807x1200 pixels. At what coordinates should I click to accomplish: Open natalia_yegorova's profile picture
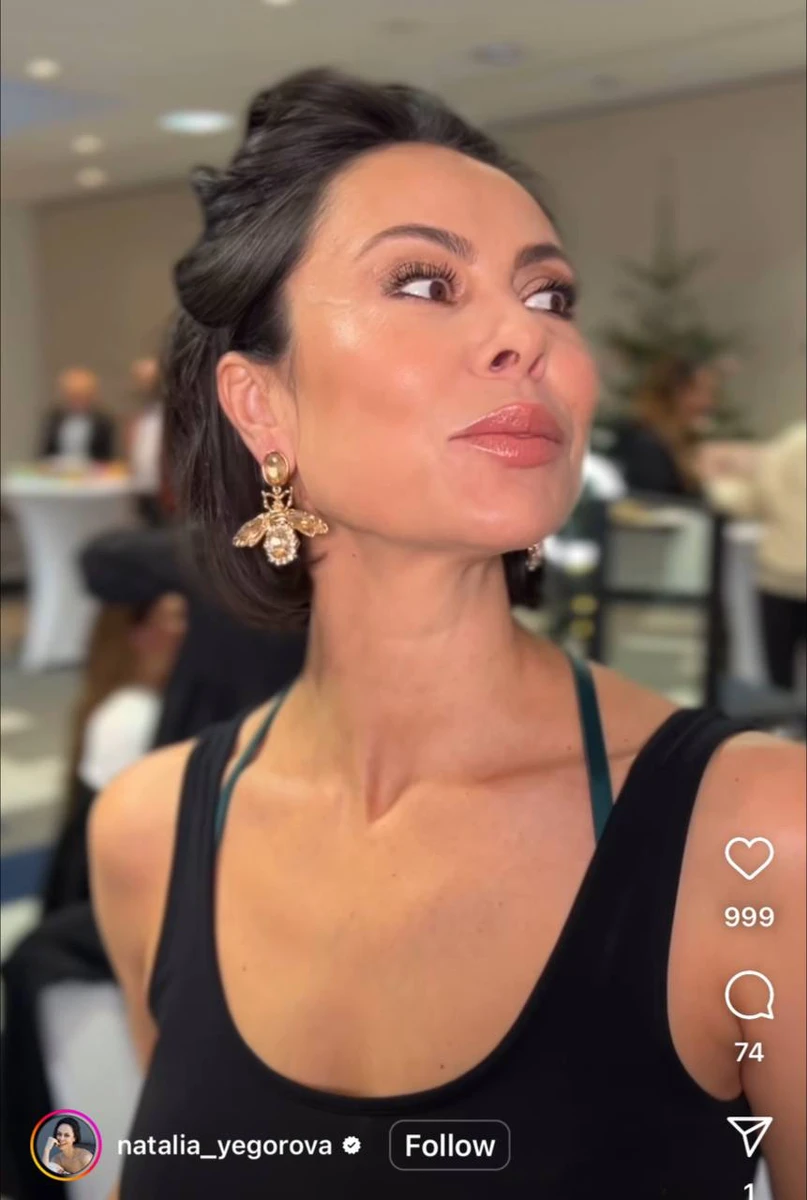(66, 1146)
